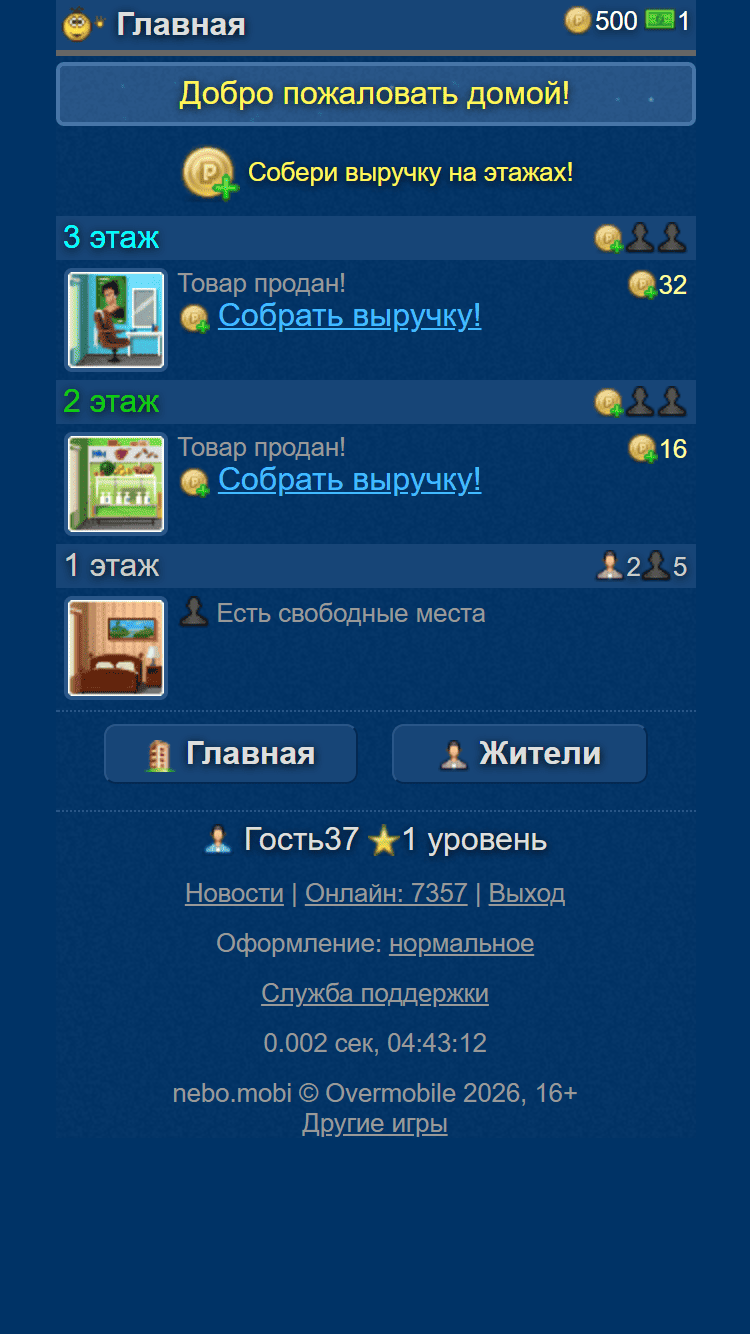Contact Служба поддержки support
Image resolution: width=750 pixels, height=1334 pixels.
(375, 993)
